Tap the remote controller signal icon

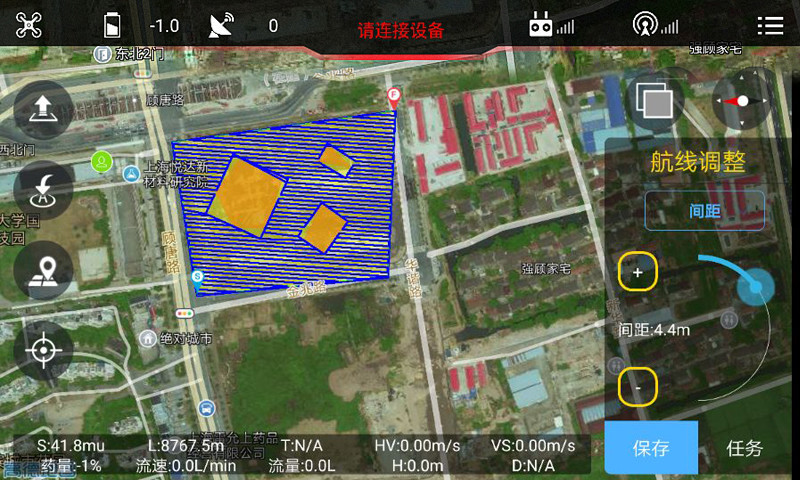click(x=552, y=26)
